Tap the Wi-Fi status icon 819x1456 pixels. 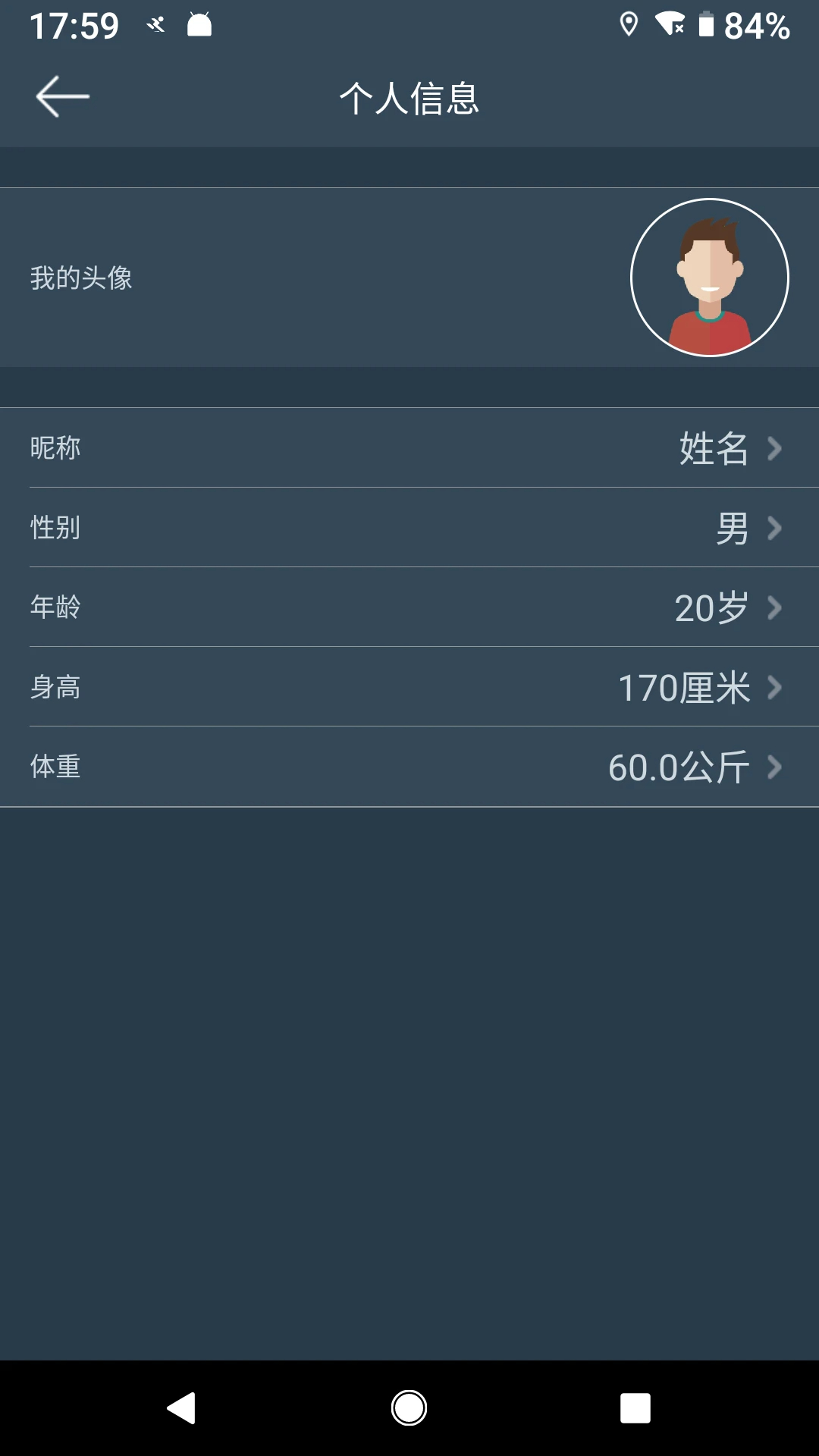point(670,25)
